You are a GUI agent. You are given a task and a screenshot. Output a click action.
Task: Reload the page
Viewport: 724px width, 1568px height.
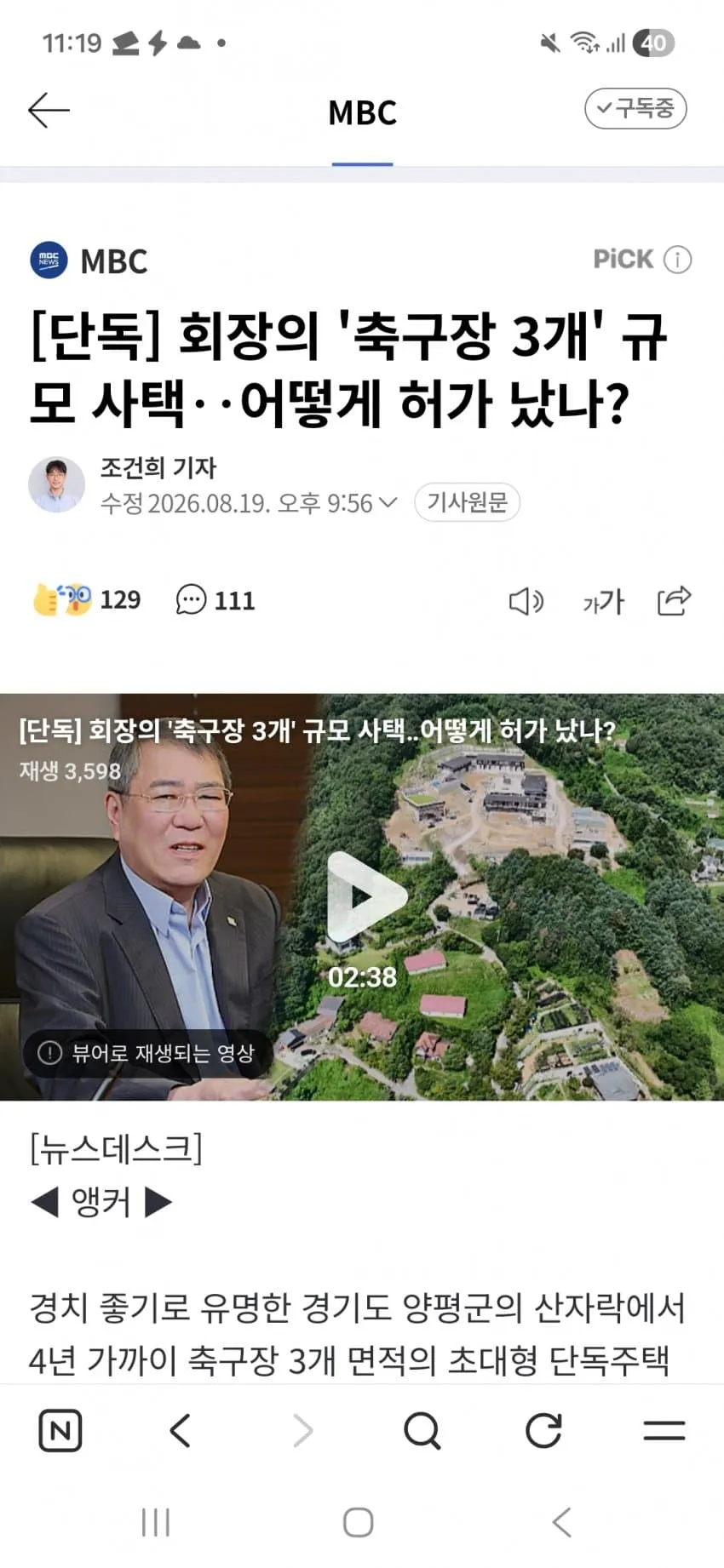(543, 1430)
